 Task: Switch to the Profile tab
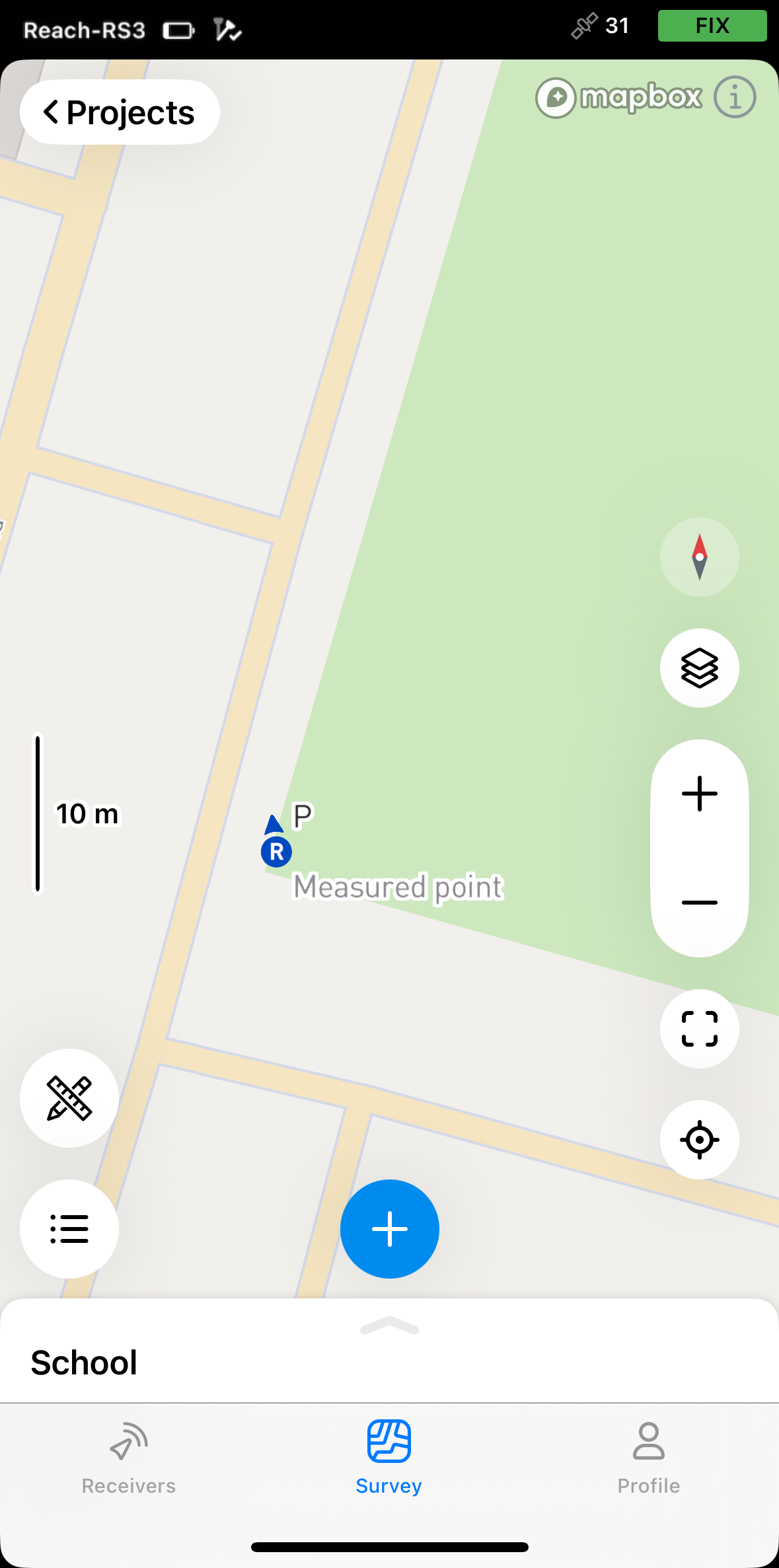coord(648,1458)
